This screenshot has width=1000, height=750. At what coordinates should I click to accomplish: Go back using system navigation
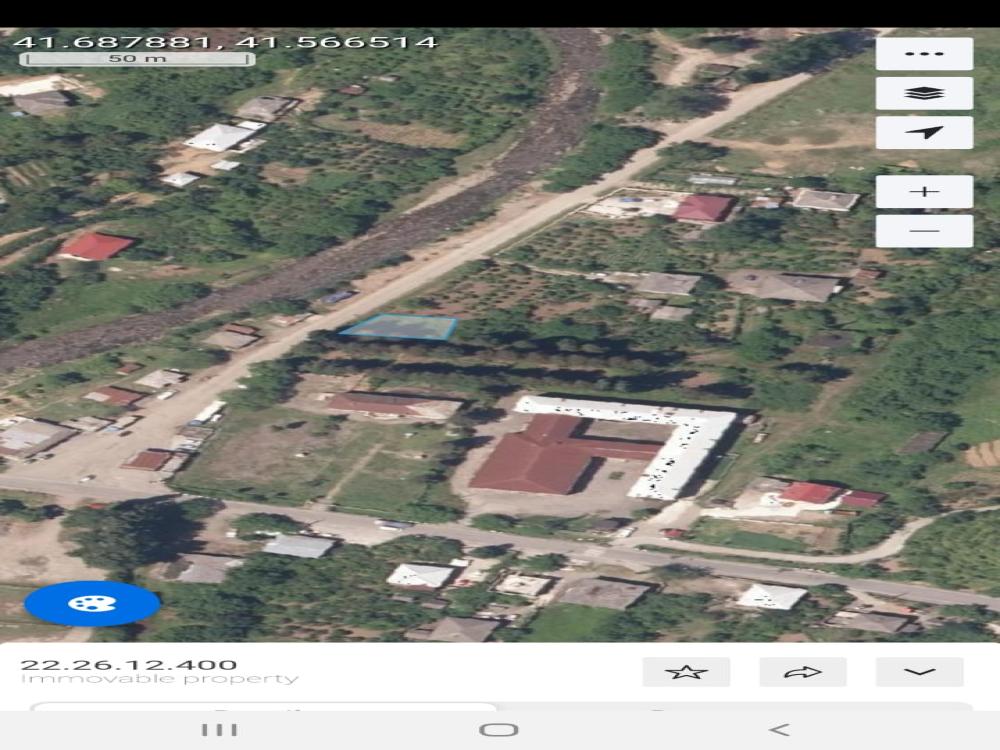coord(780,729)
